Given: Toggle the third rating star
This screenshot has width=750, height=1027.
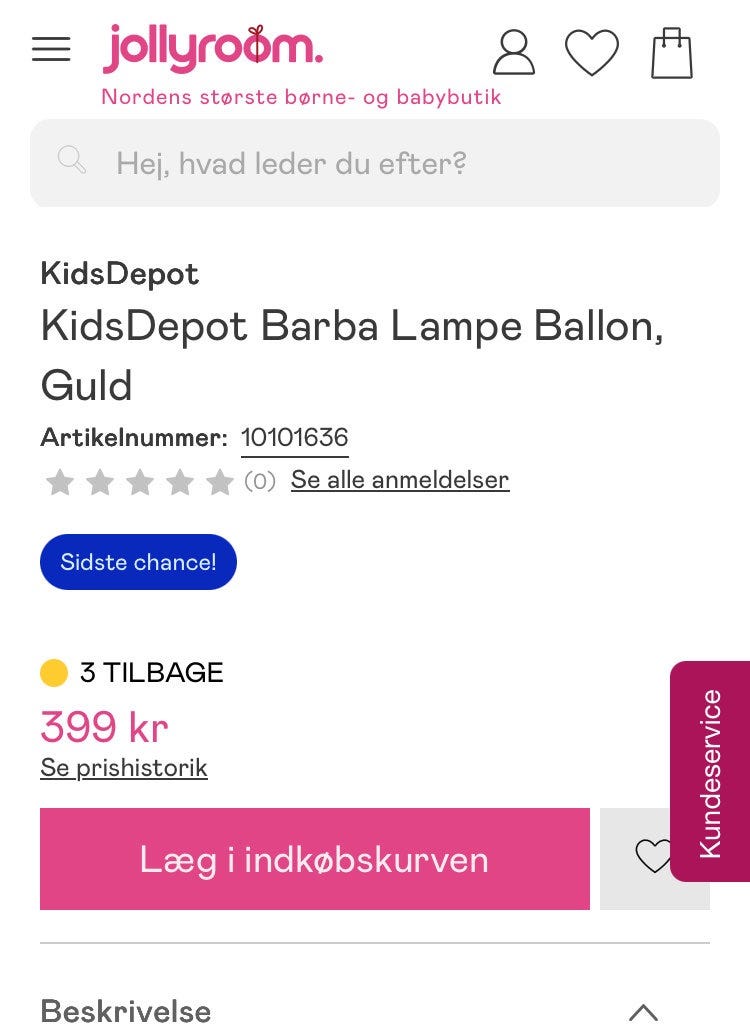Looking at the screenshot, I should 139,482.
